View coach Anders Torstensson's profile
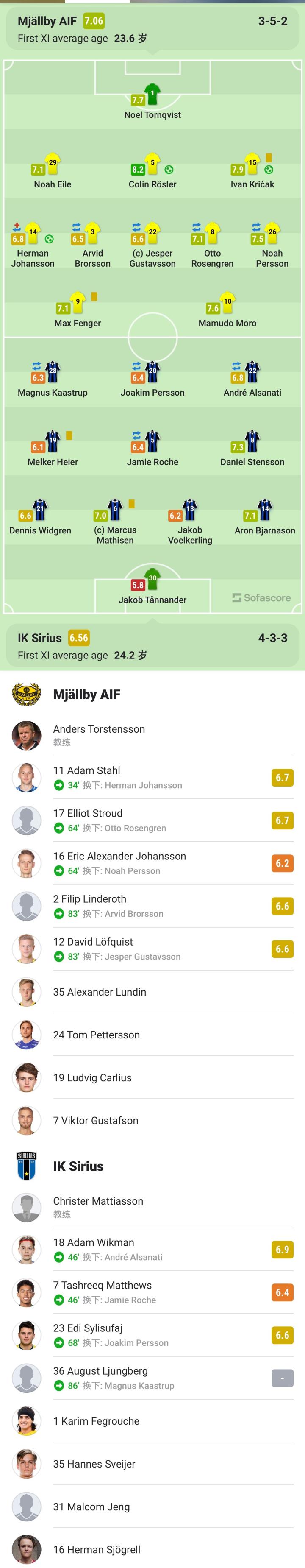The height and width of the screenshot is (1568, 305). (99, 735)
